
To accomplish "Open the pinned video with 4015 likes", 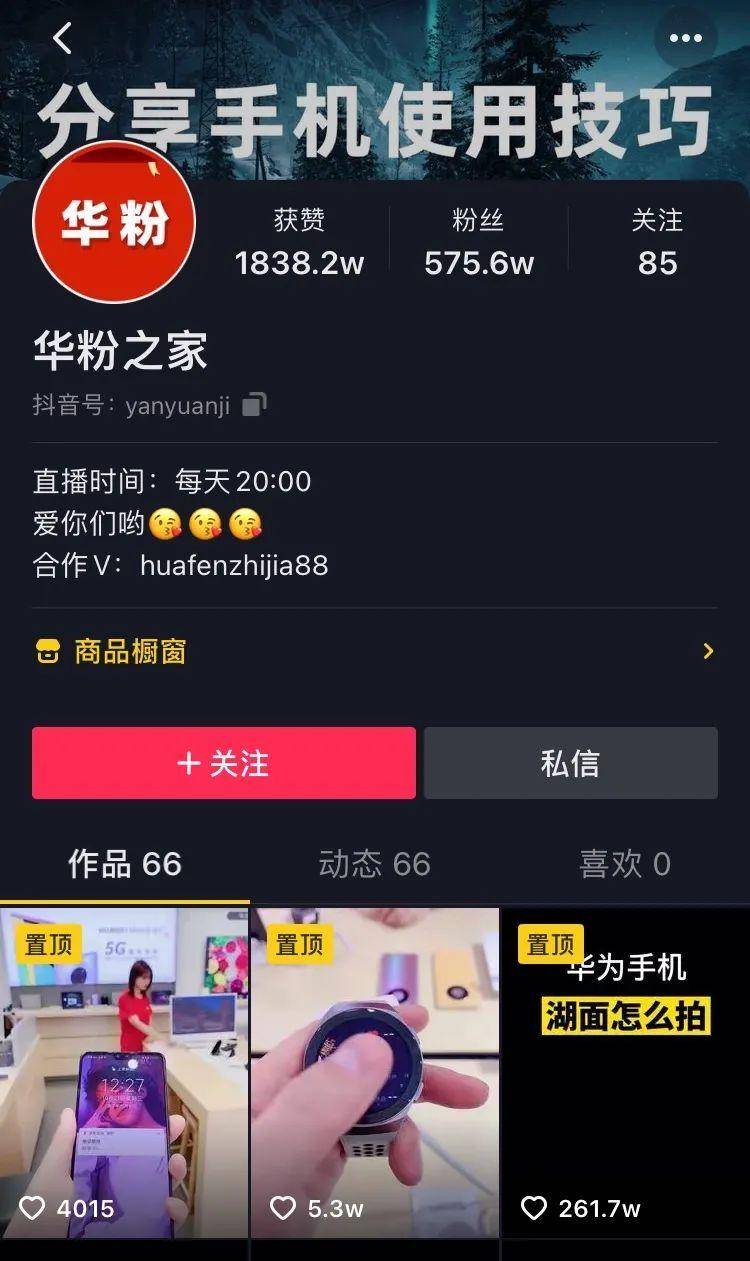I will (124, 1072).
